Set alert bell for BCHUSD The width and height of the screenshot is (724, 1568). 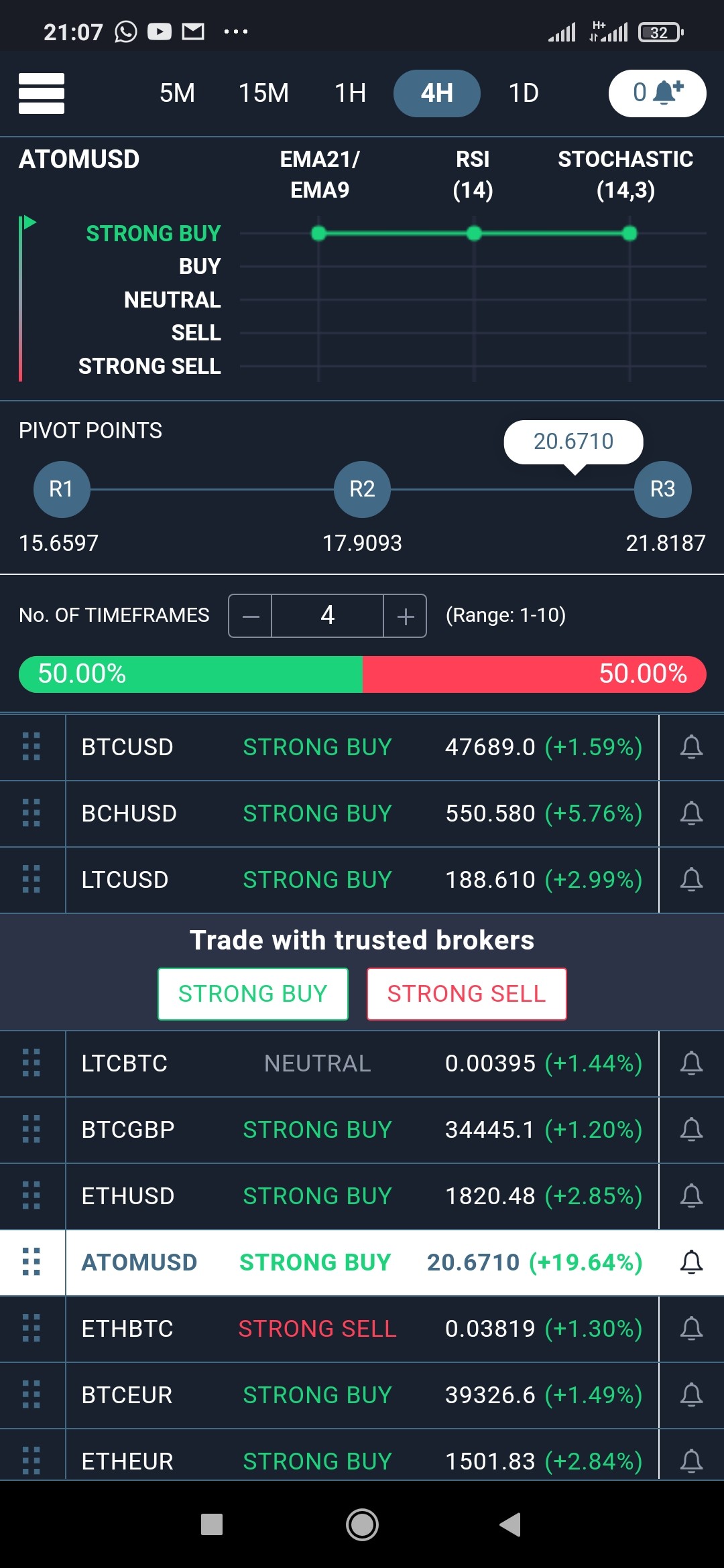tap(691, 813)
